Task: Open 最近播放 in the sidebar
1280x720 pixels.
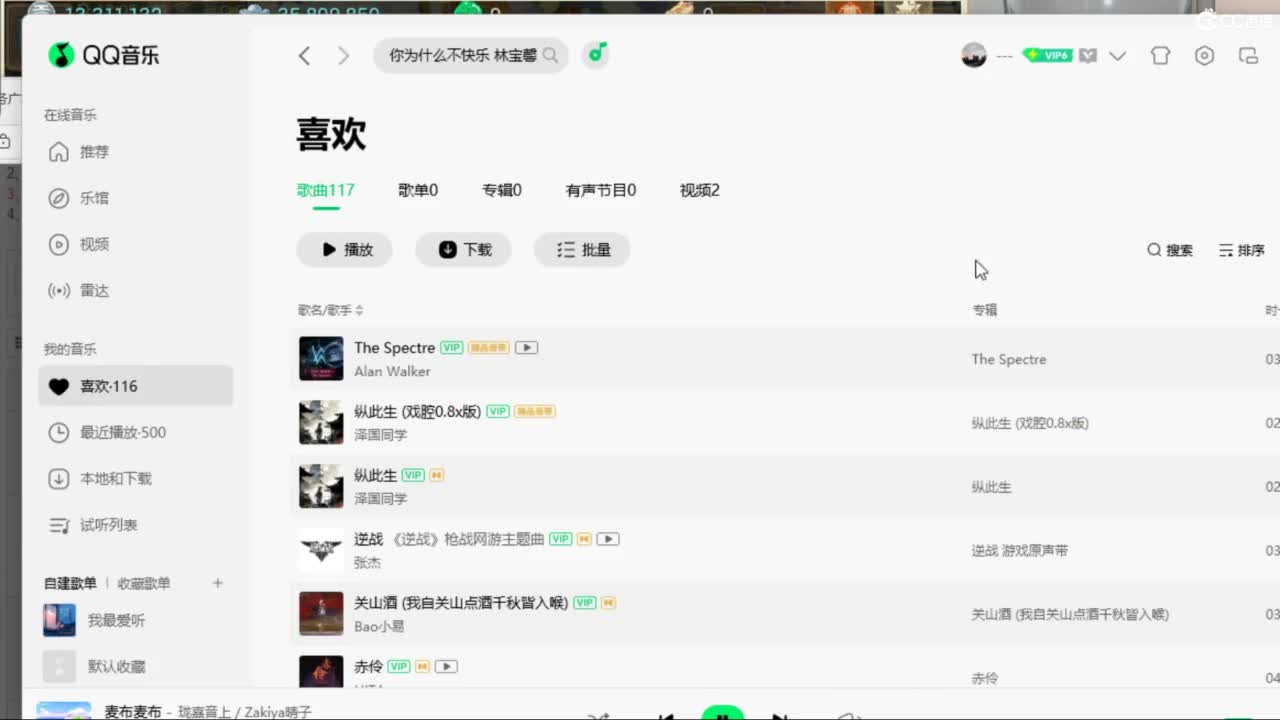Action: 122,432
